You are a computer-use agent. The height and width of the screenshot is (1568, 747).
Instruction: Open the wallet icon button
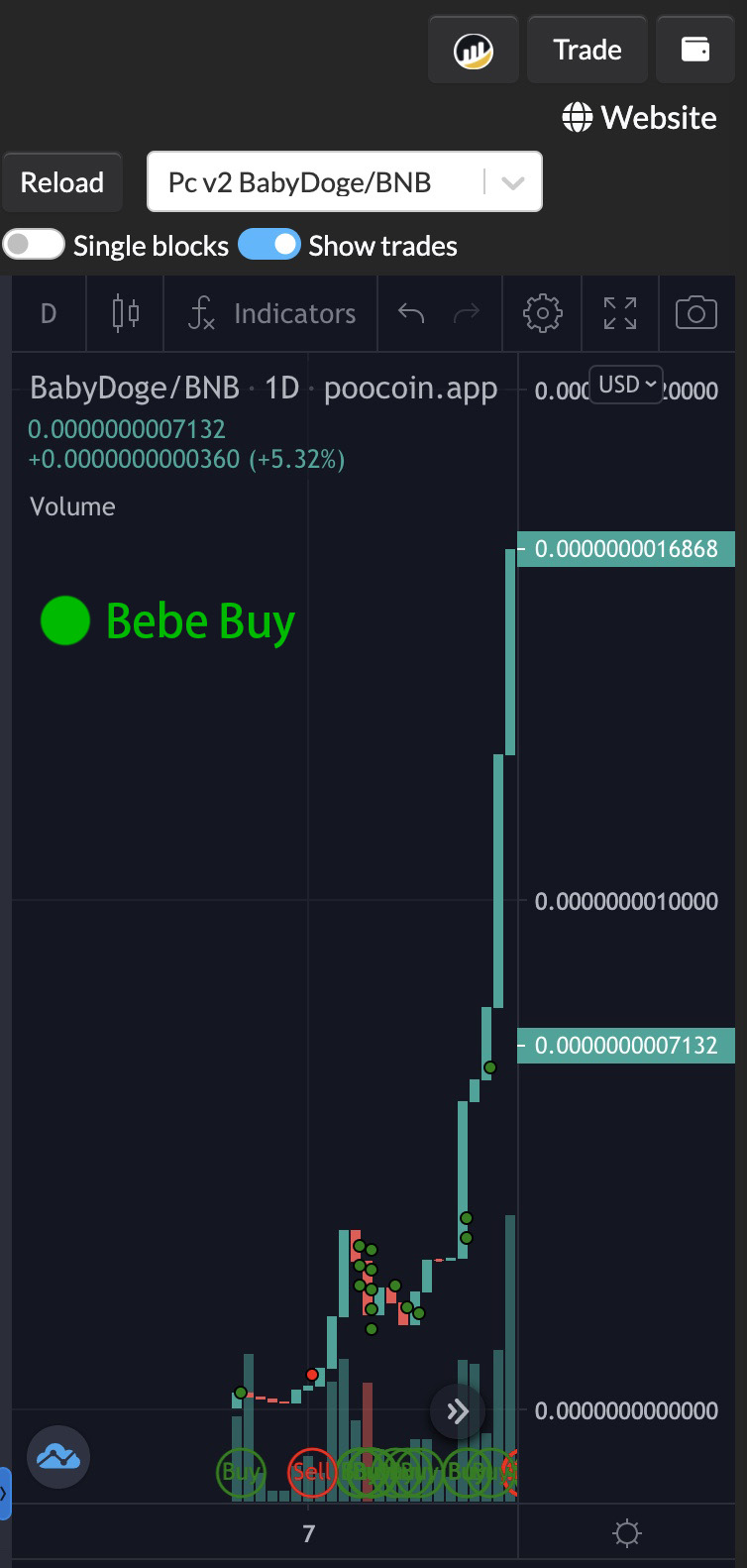click(695, 50)
